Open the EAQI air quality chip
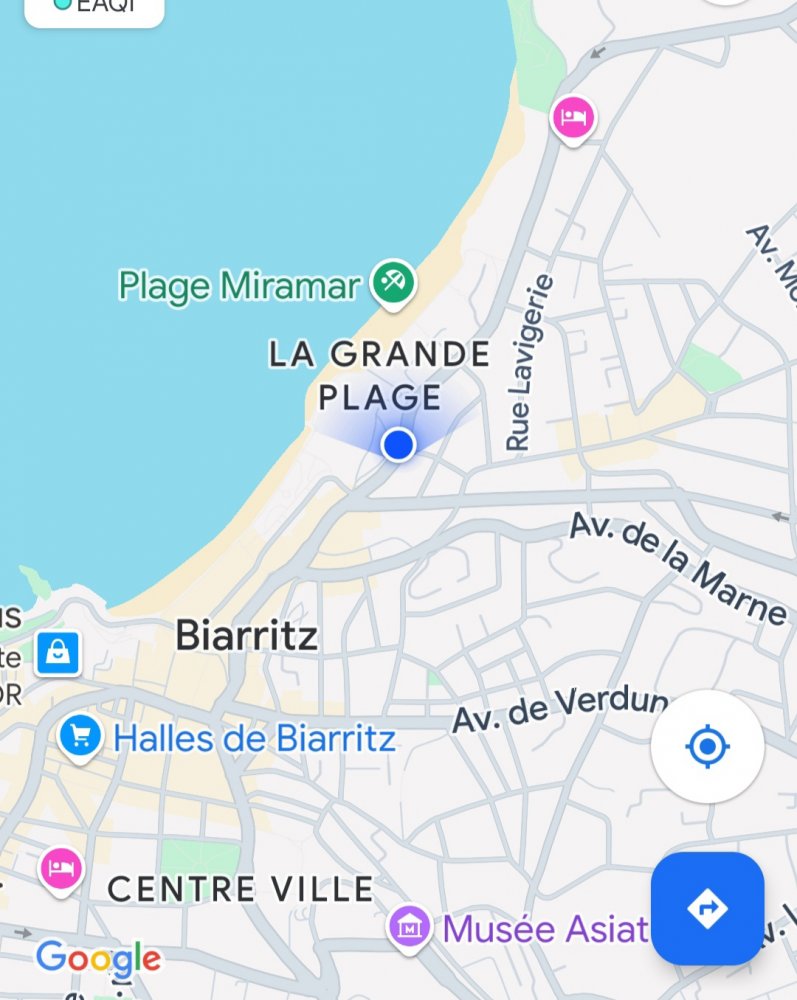Image resolution: width=797 pixels, height=1000 pixels. [x=93, y=10]
